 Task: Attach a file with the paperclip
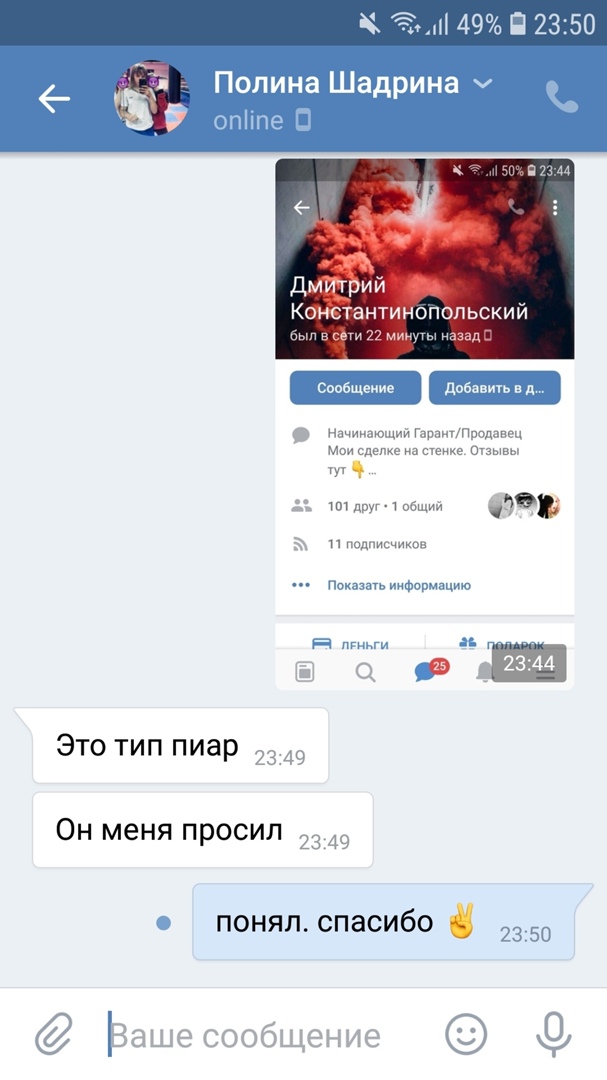55,1035
